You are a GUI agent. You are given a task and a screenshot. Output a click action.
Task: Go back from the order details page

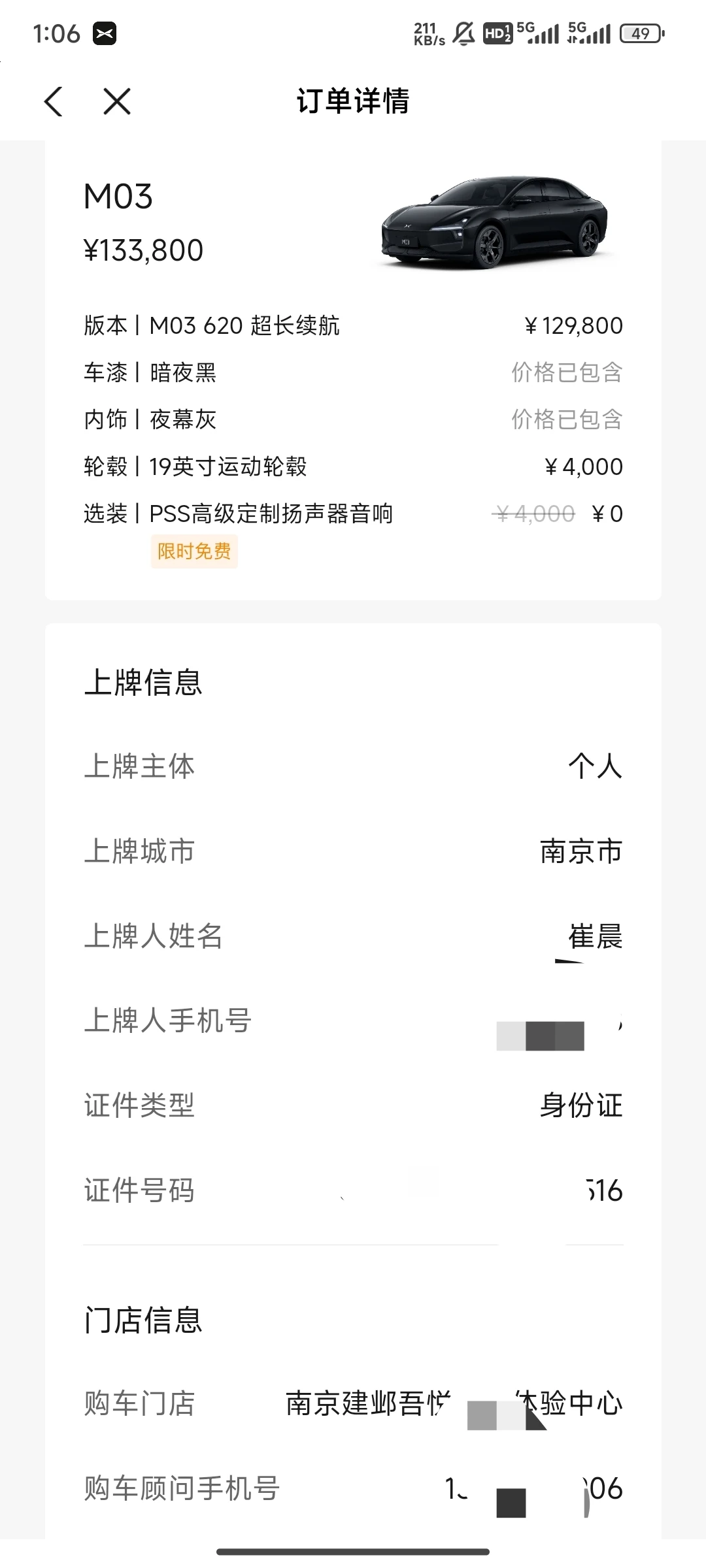54,102
